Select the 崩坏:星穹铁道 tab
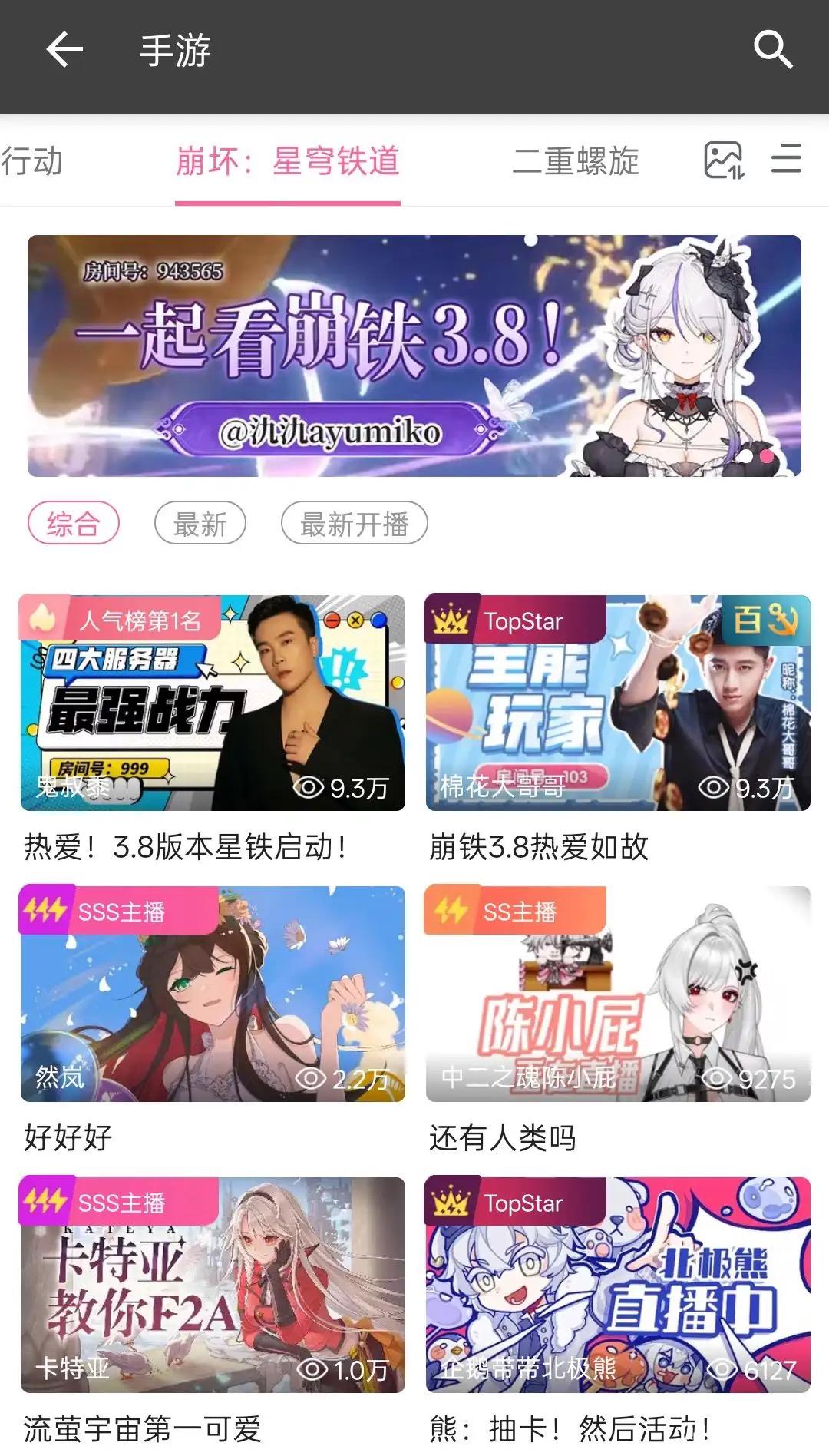829x1456 pixels. pos(288,161)
